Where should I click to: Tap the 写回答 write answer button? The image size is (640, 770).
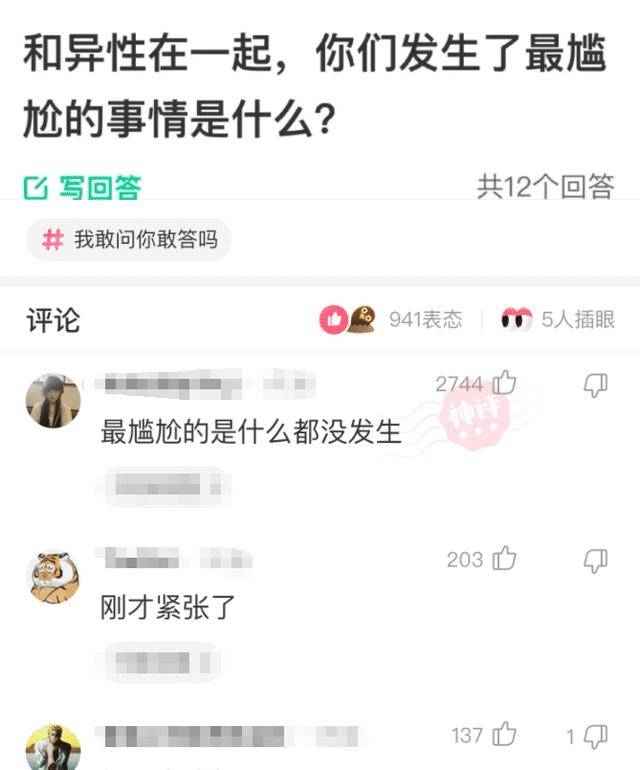pos(82,187)
